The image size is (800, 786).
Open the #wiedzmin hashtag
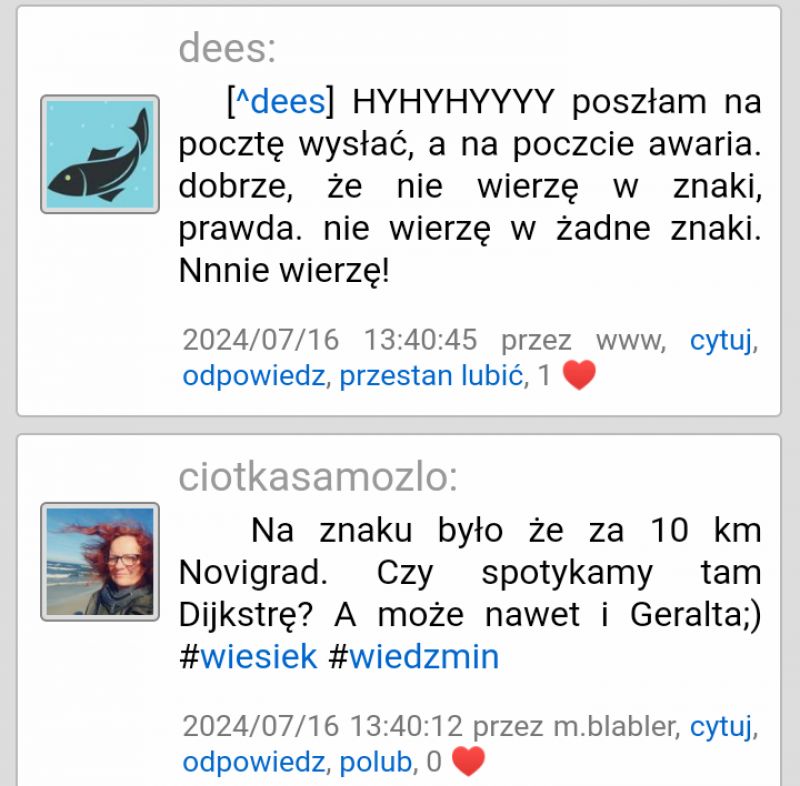pyautogui.click(x=423, y=657)
